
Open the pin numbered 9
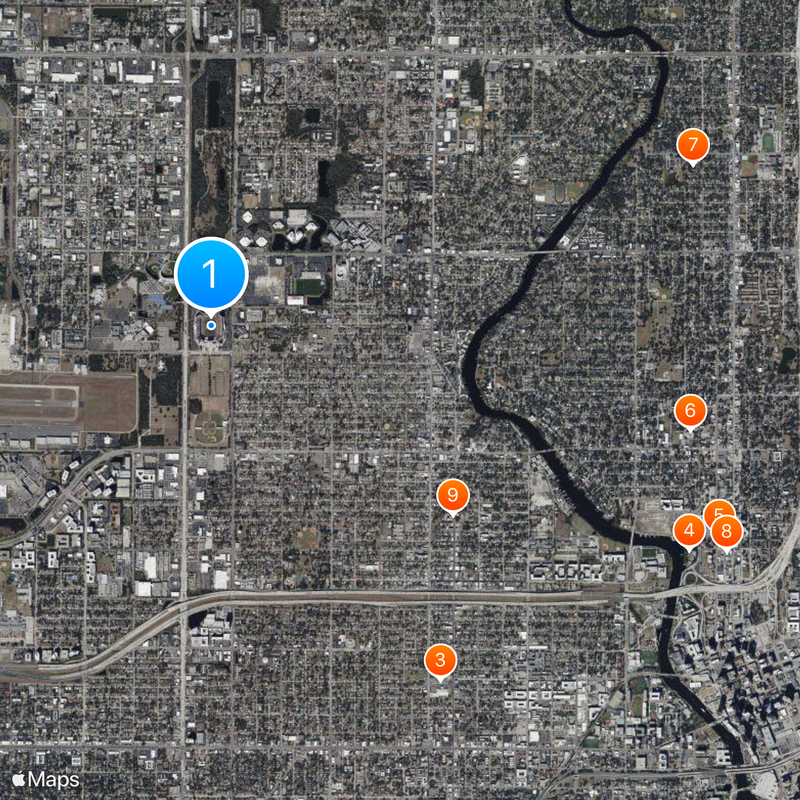pos(453,494)
